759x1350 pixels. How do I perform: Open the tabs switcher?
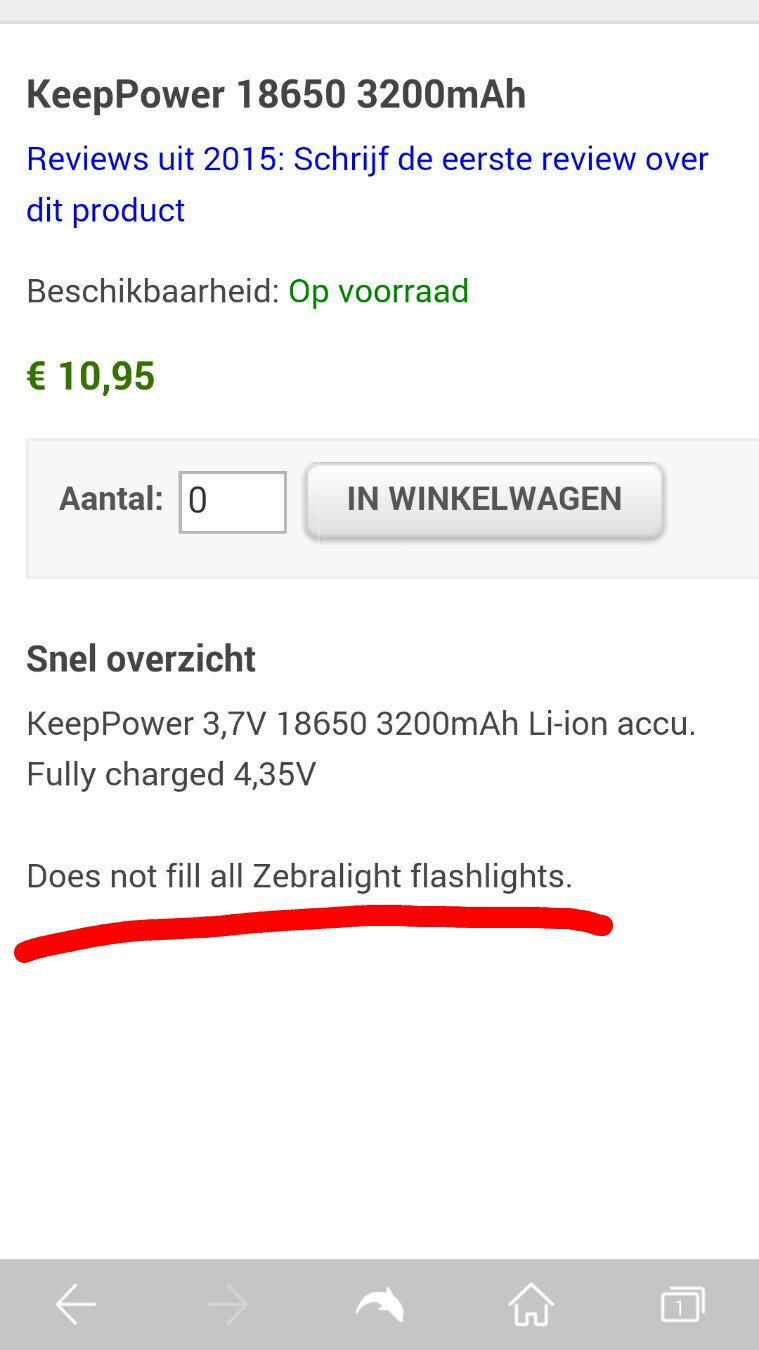(x=683, y=1305)
